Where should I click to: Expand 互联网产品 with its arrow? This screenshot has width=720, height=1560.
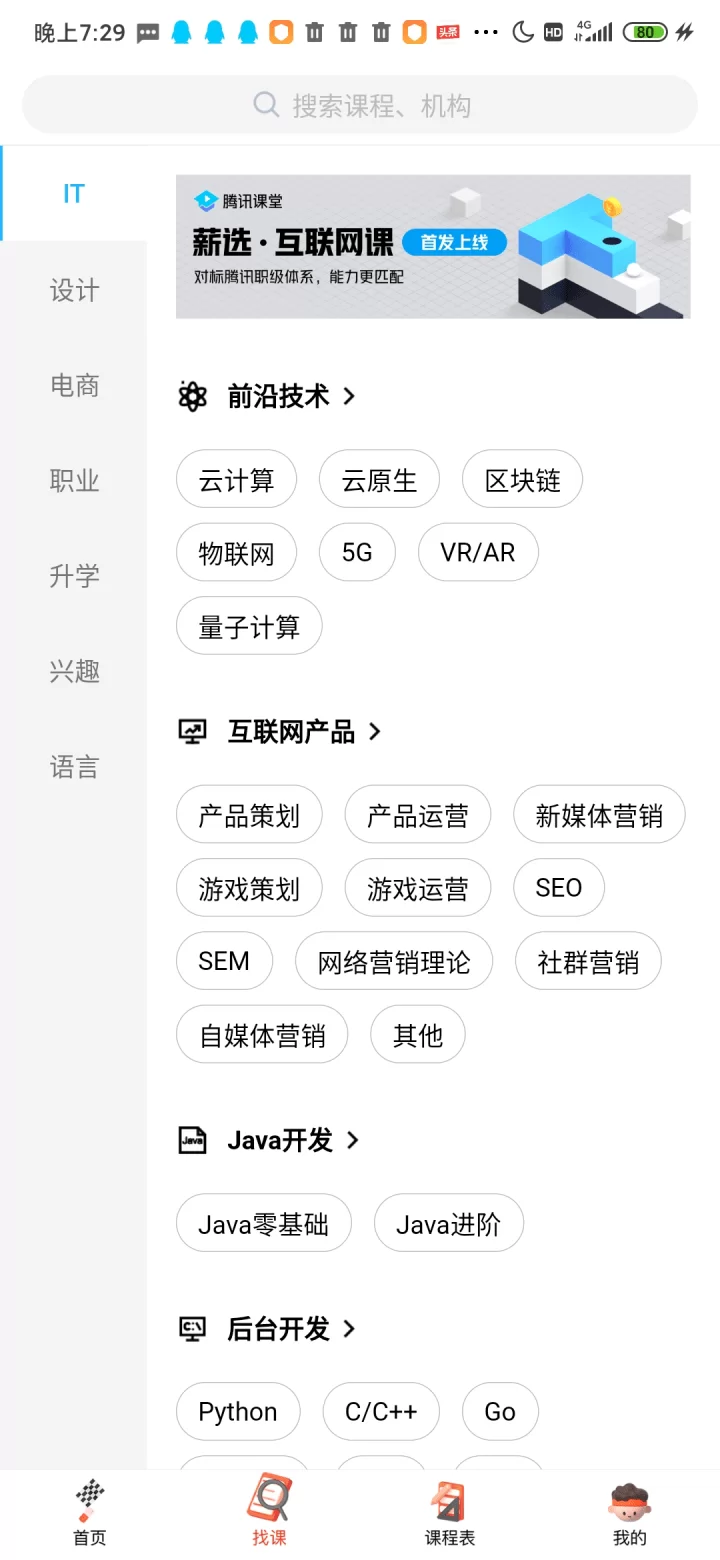(x=375, y=731)
